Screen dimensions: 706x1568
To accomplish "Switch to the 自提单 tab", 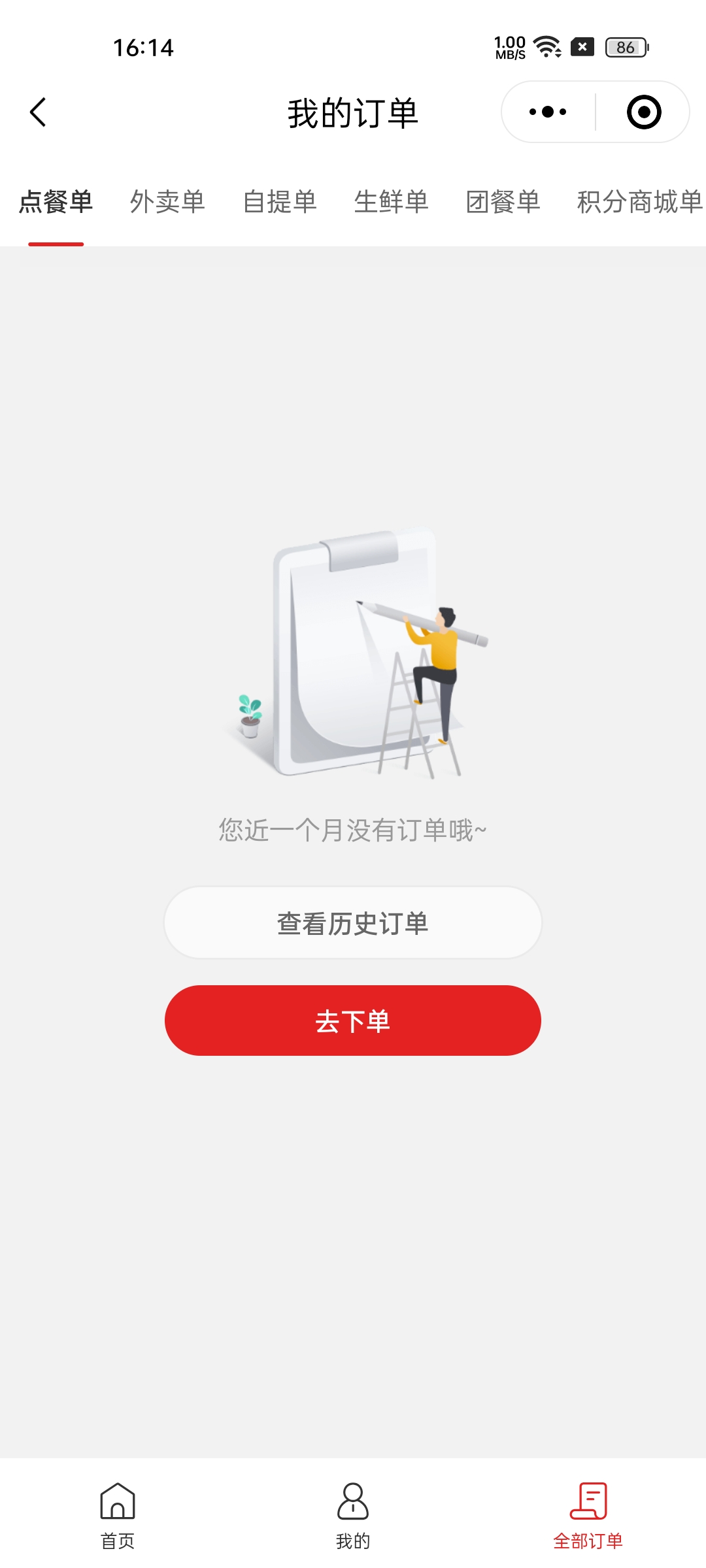I will click(x=280, y=202).
